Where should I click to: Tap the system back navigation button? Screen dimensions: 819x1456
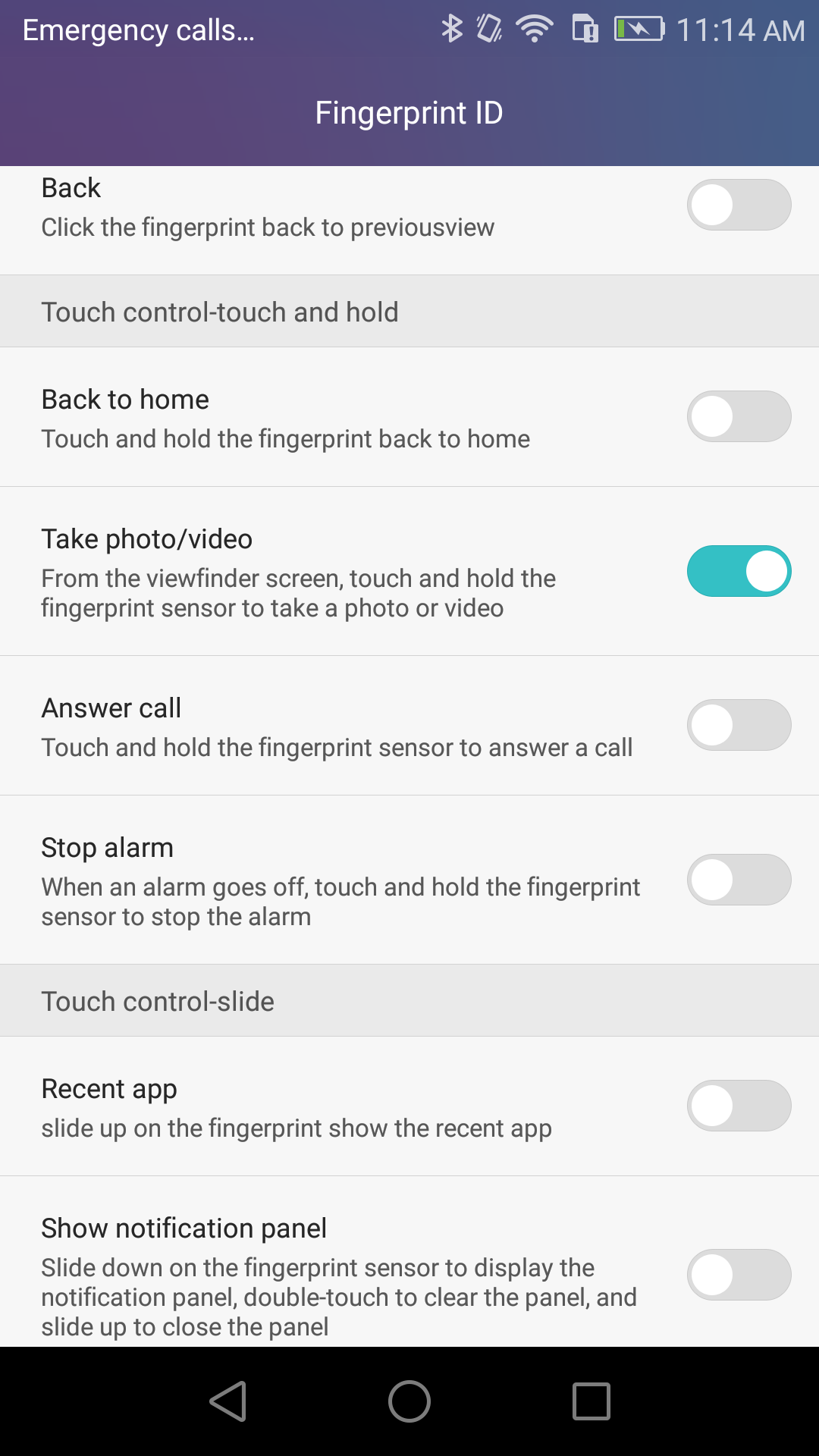click(227, 1401)
